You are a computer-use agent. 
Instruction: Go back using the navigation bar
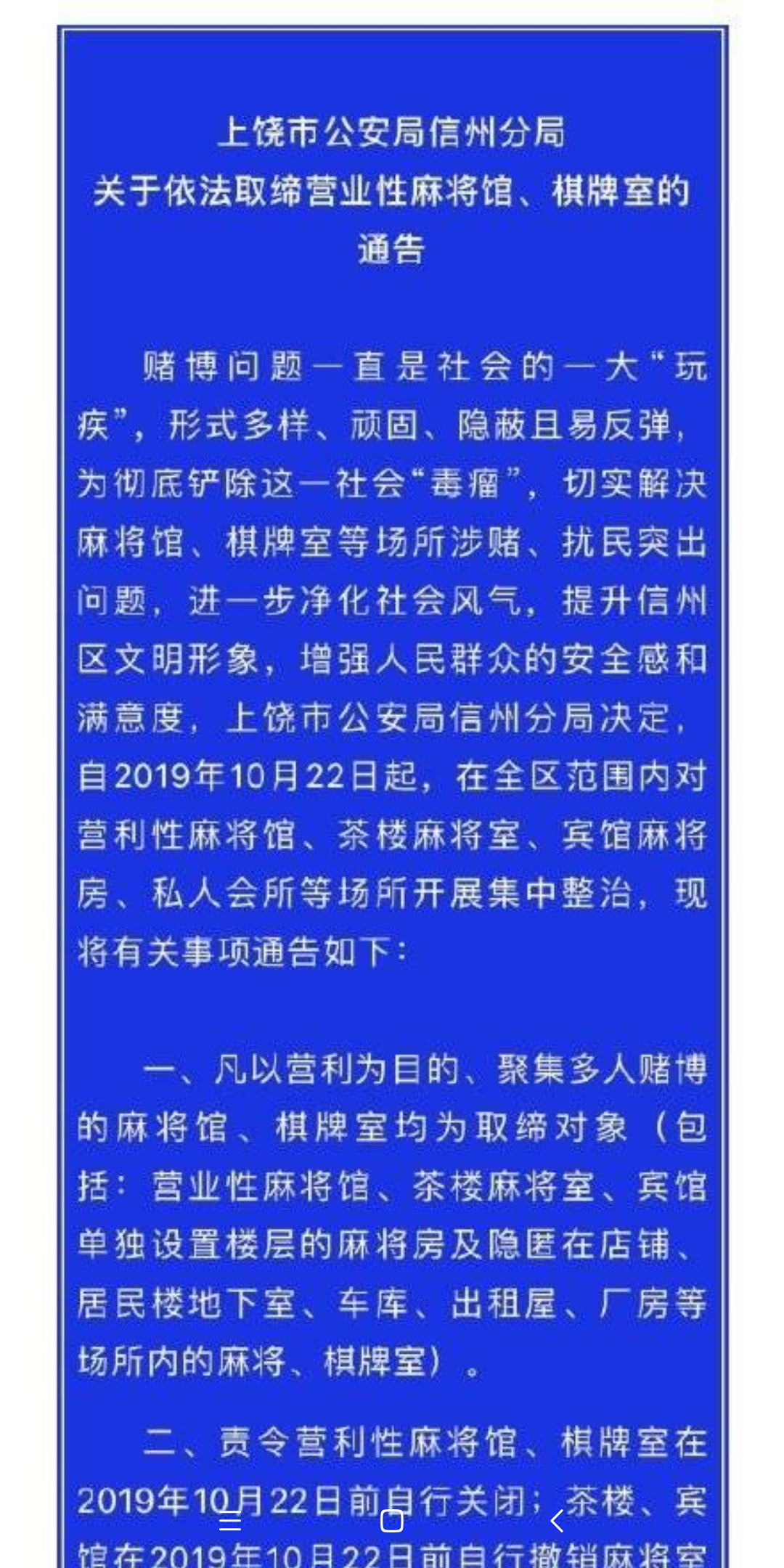(557, 1521)
